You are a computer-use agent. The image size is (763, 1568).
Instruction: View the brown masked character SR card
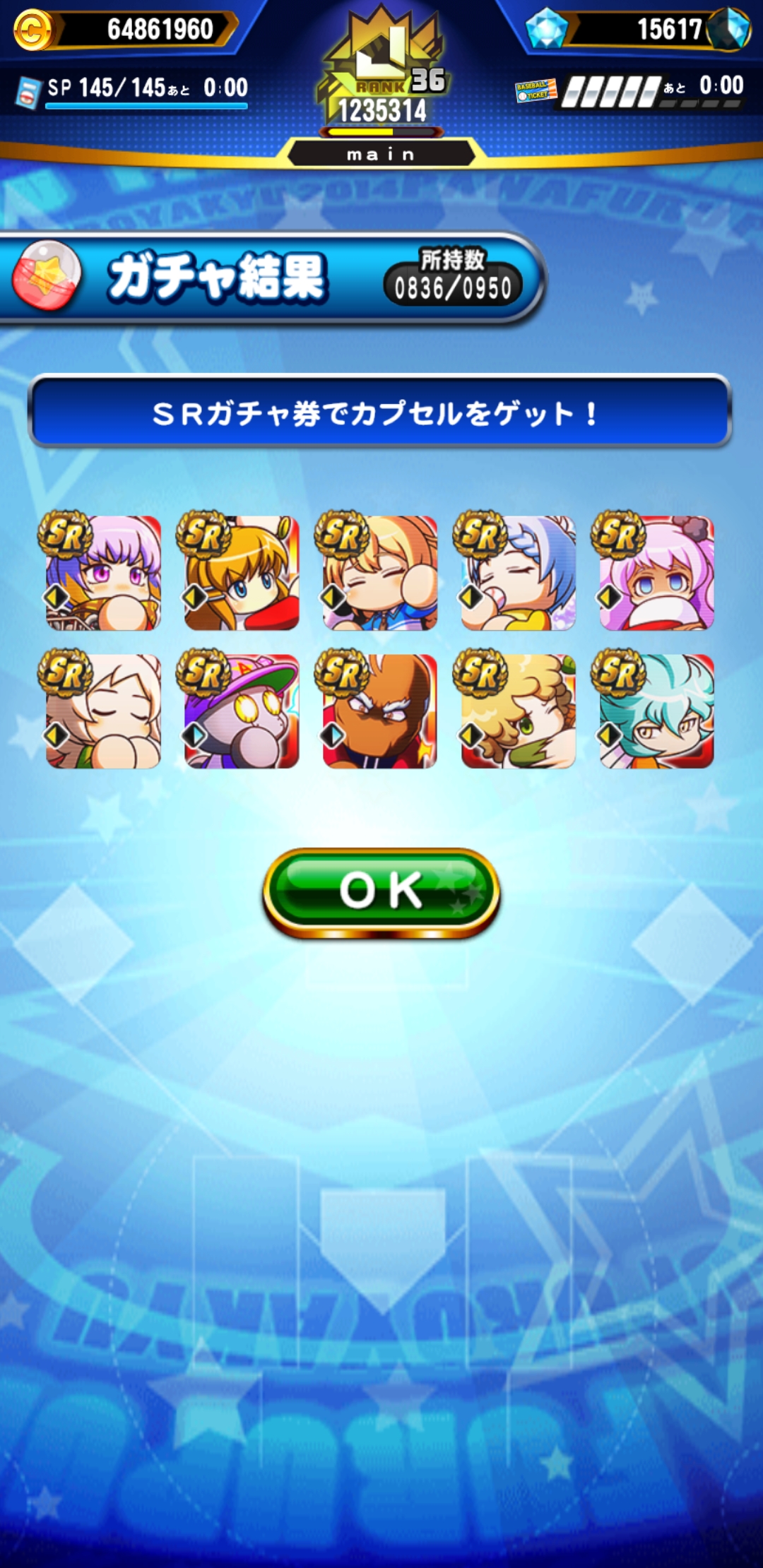tap(380, 711)
